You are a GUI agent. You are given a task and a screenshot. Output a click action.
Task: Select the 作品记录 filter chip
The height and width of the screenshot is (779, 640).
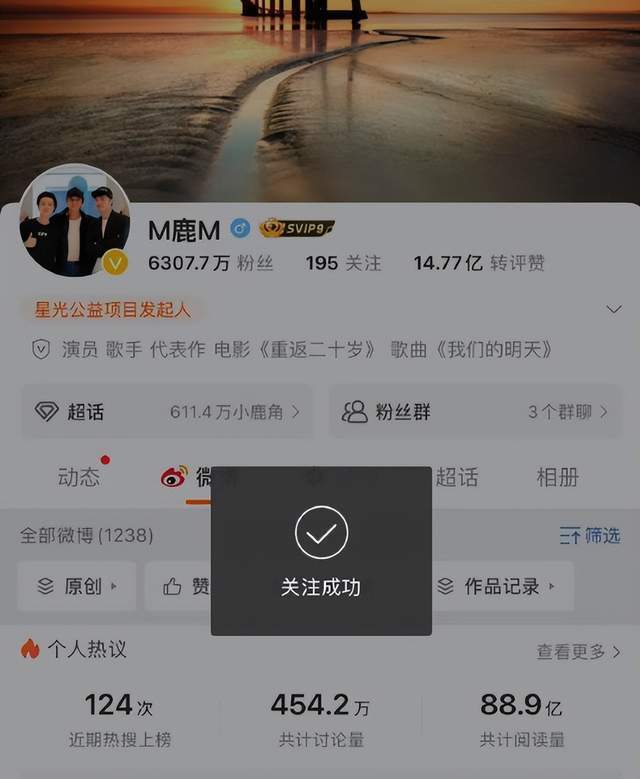point(501,586)
